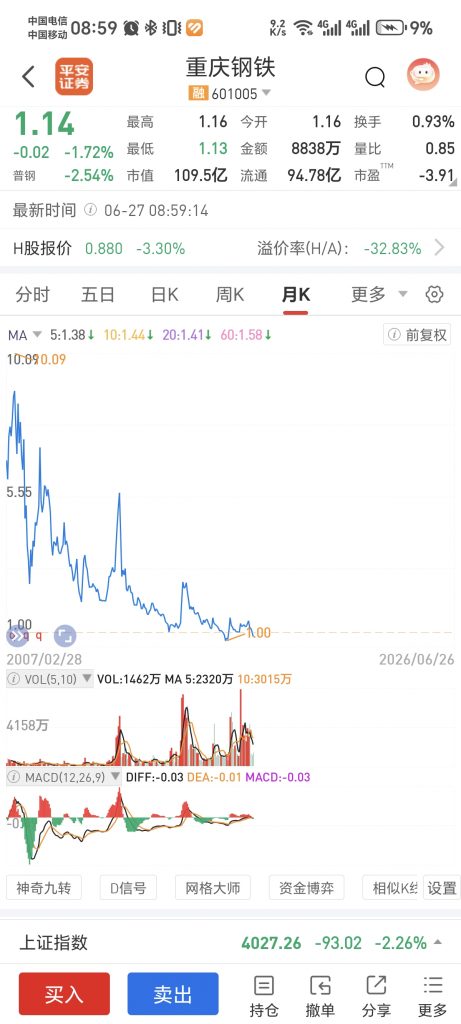Select the 日K chart tab
Screen dimensions: 461x1024
click(x=165, y=295)
